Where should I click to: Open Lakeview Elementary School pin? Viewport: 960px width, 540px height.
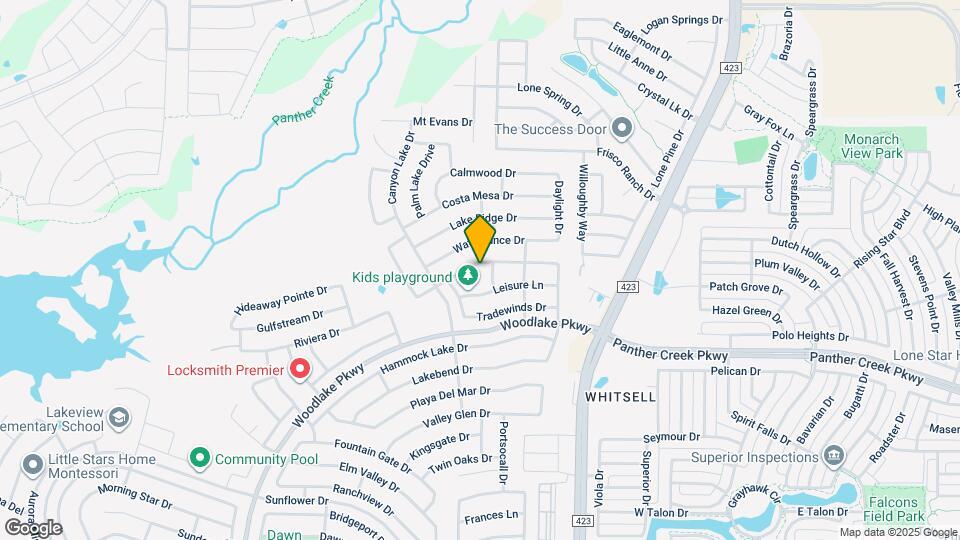tap(119, 418)
